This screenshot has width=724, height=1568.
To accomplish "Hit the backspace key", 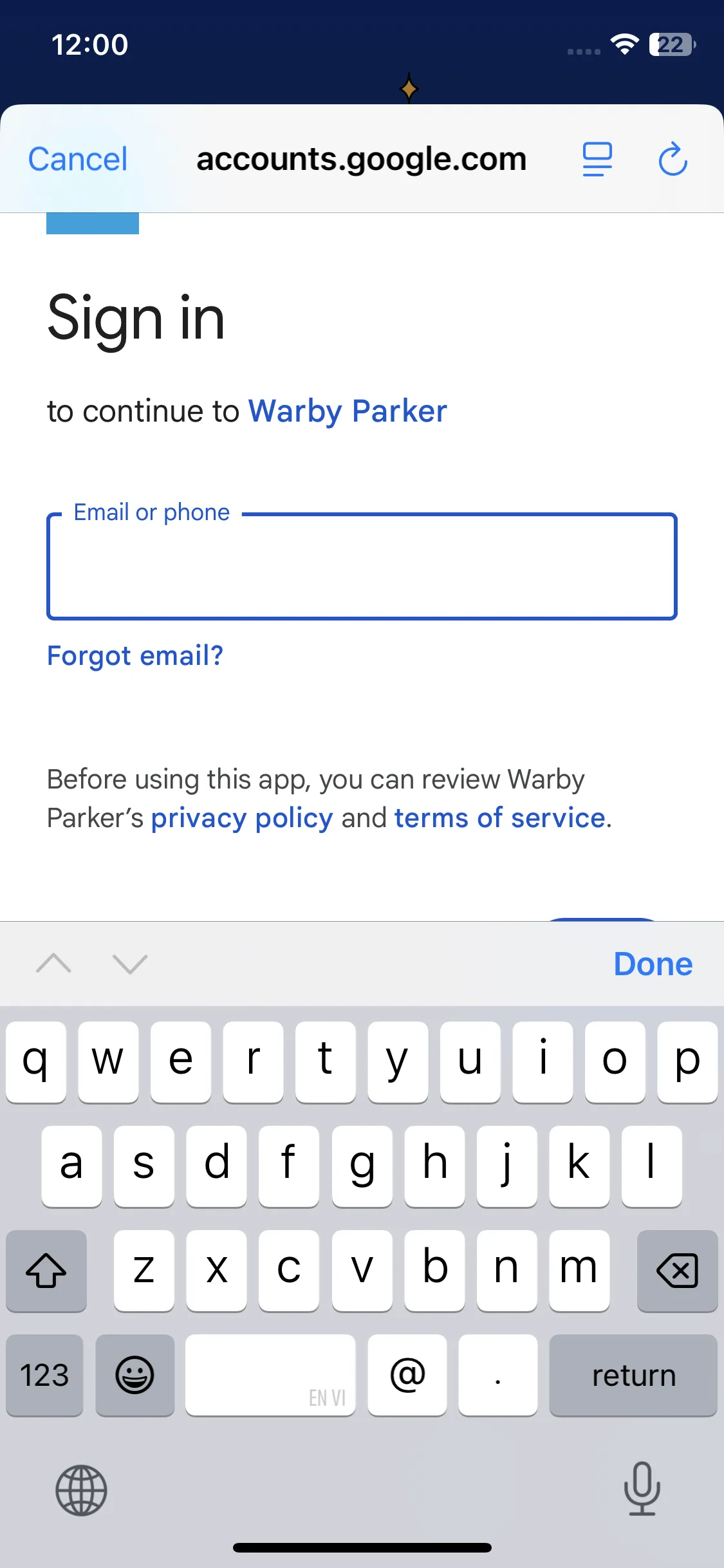I will (677, 1270).
